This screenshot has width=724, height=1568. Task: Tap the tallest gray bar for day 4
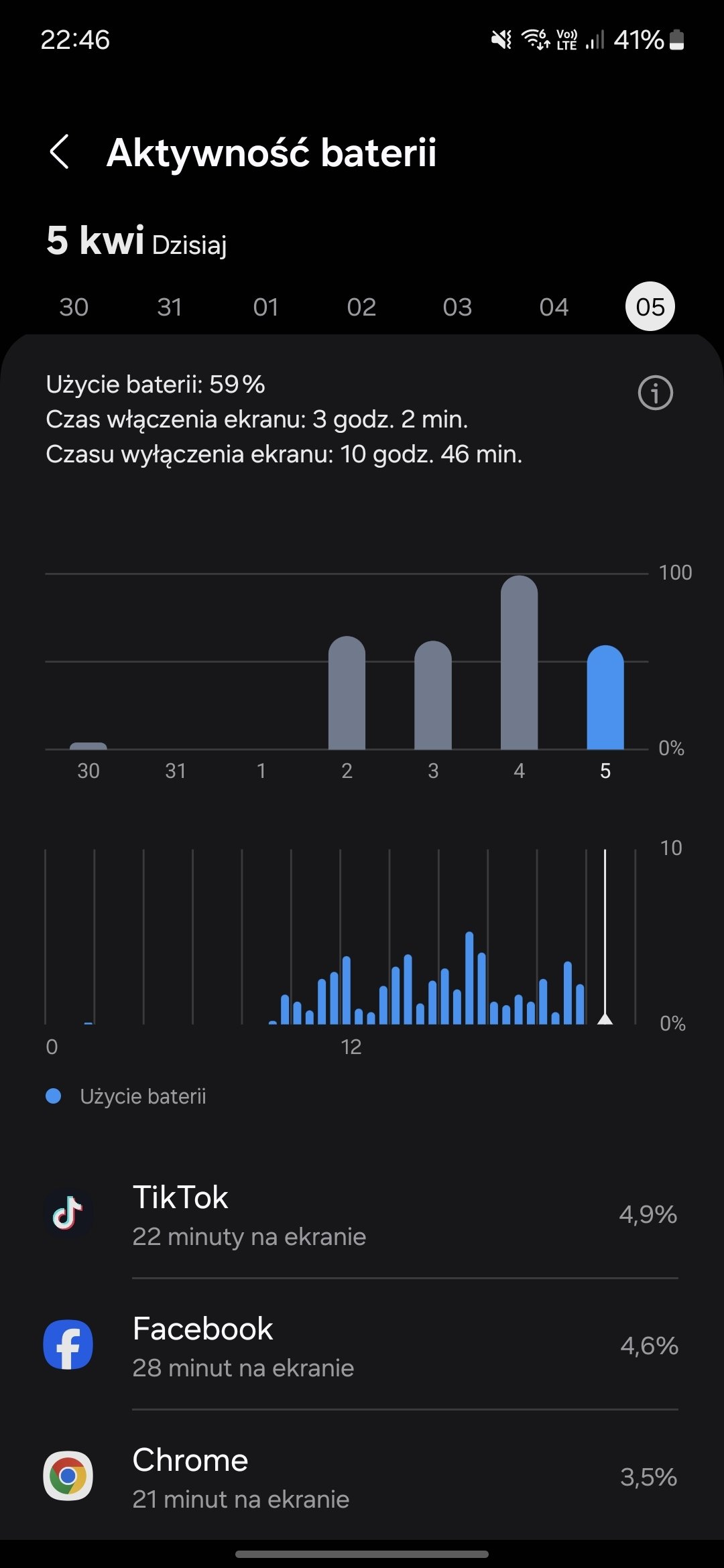point(519,662)
